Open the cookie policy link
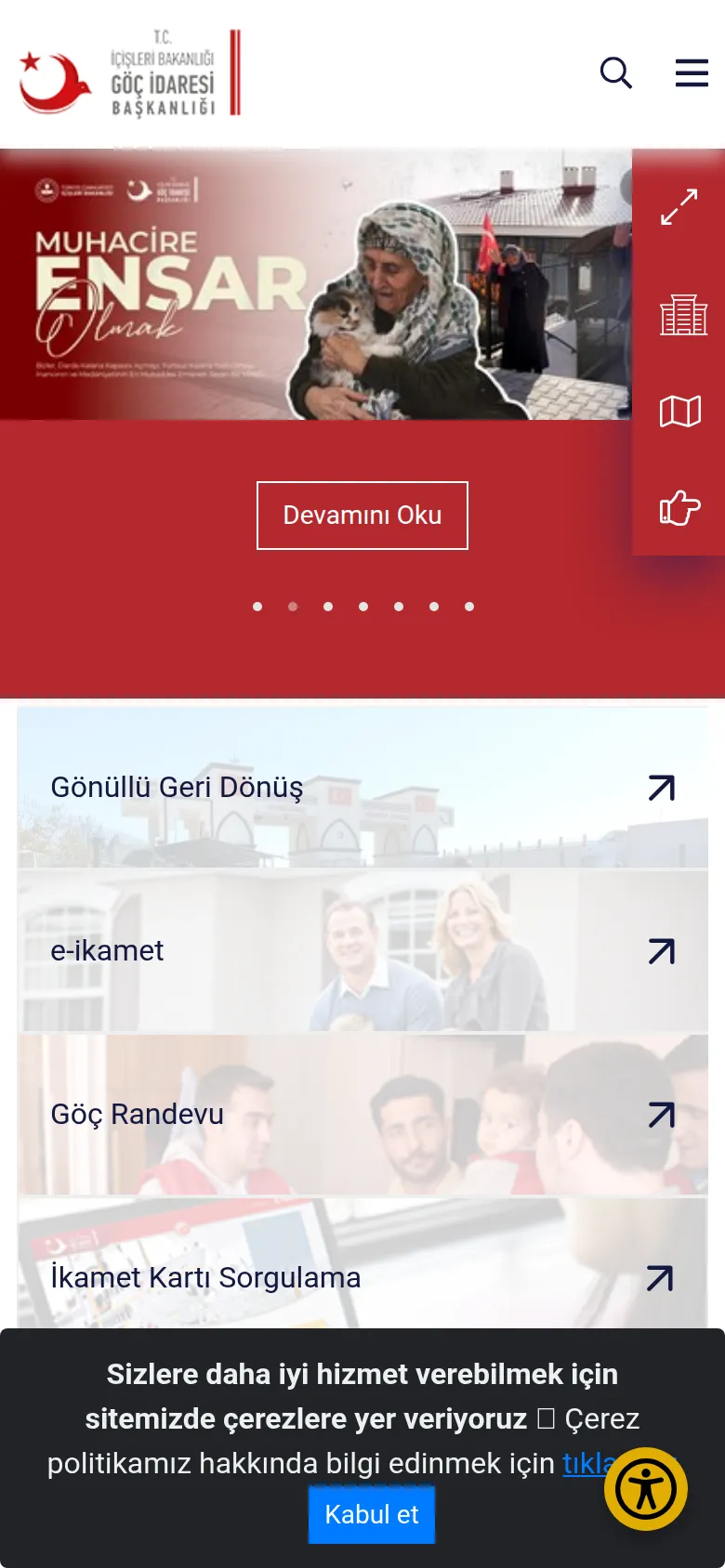Image resolution: width=725 pixels, height=1568 pixels. [587, 1463]
